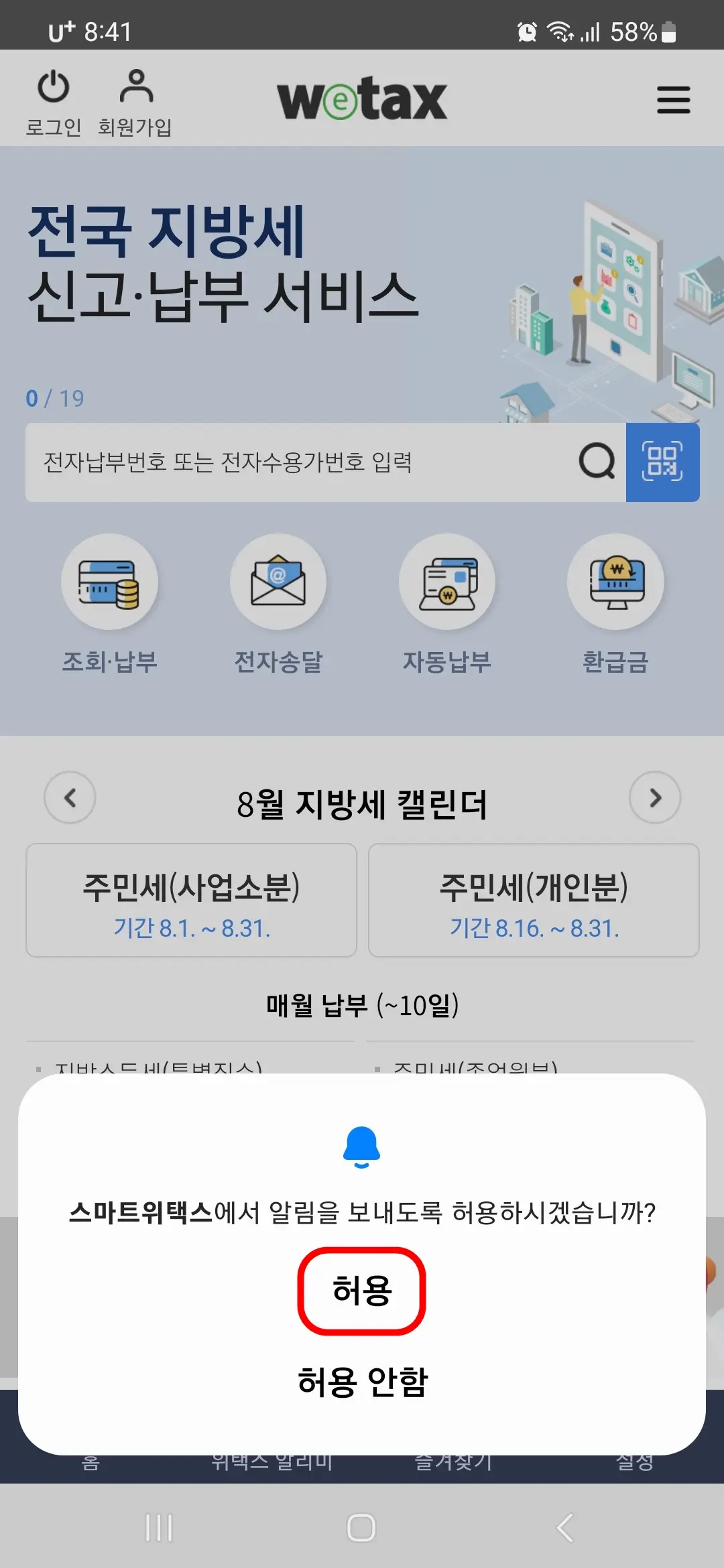This screenshot has width=724, height=1568.
Task: Tap the wetax logo
Action: [362, 98]
